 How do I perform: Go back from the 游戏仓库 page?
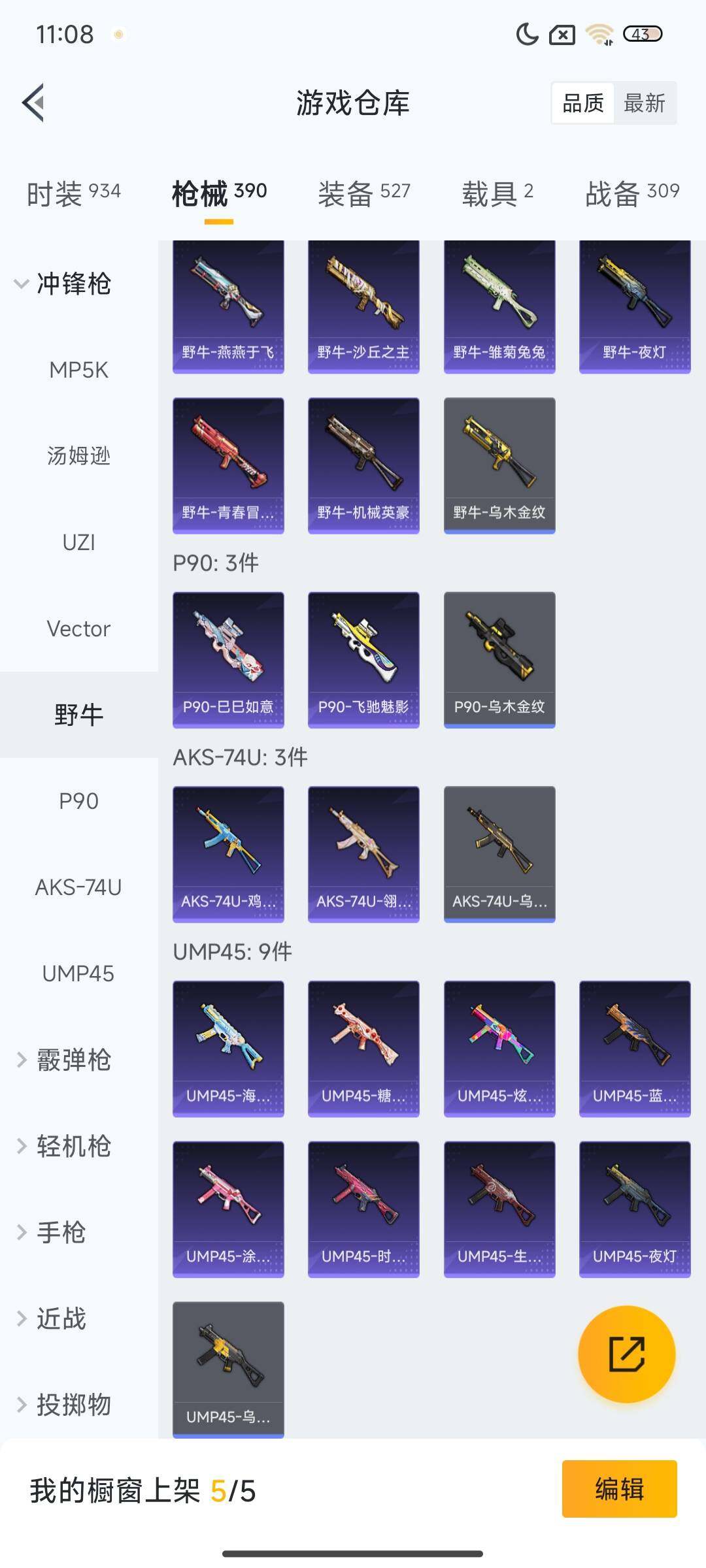click(34, 103)
